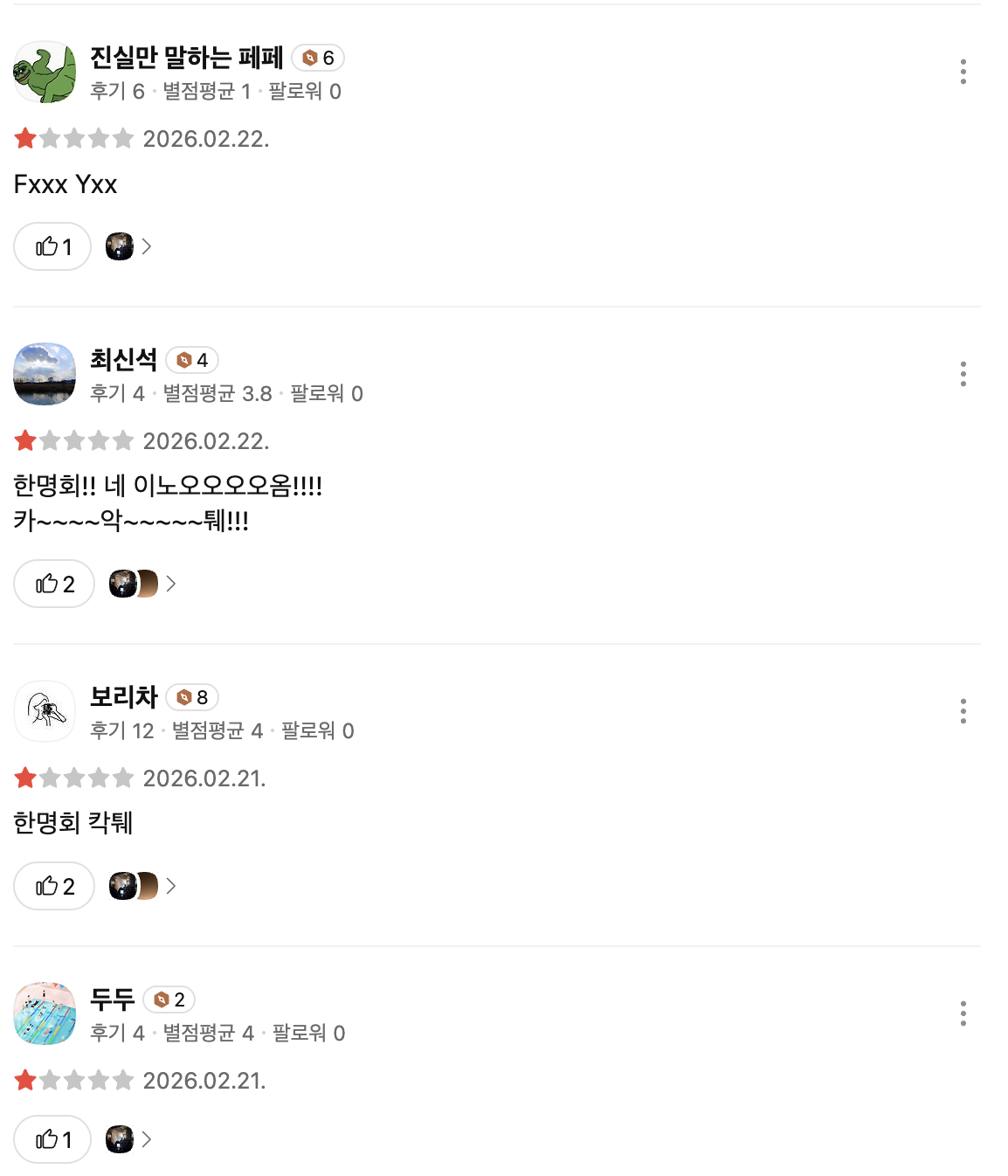Open the overflow menu on 보리차's review
Viewport: 1008px width, 1176px height.
[963, 711]
